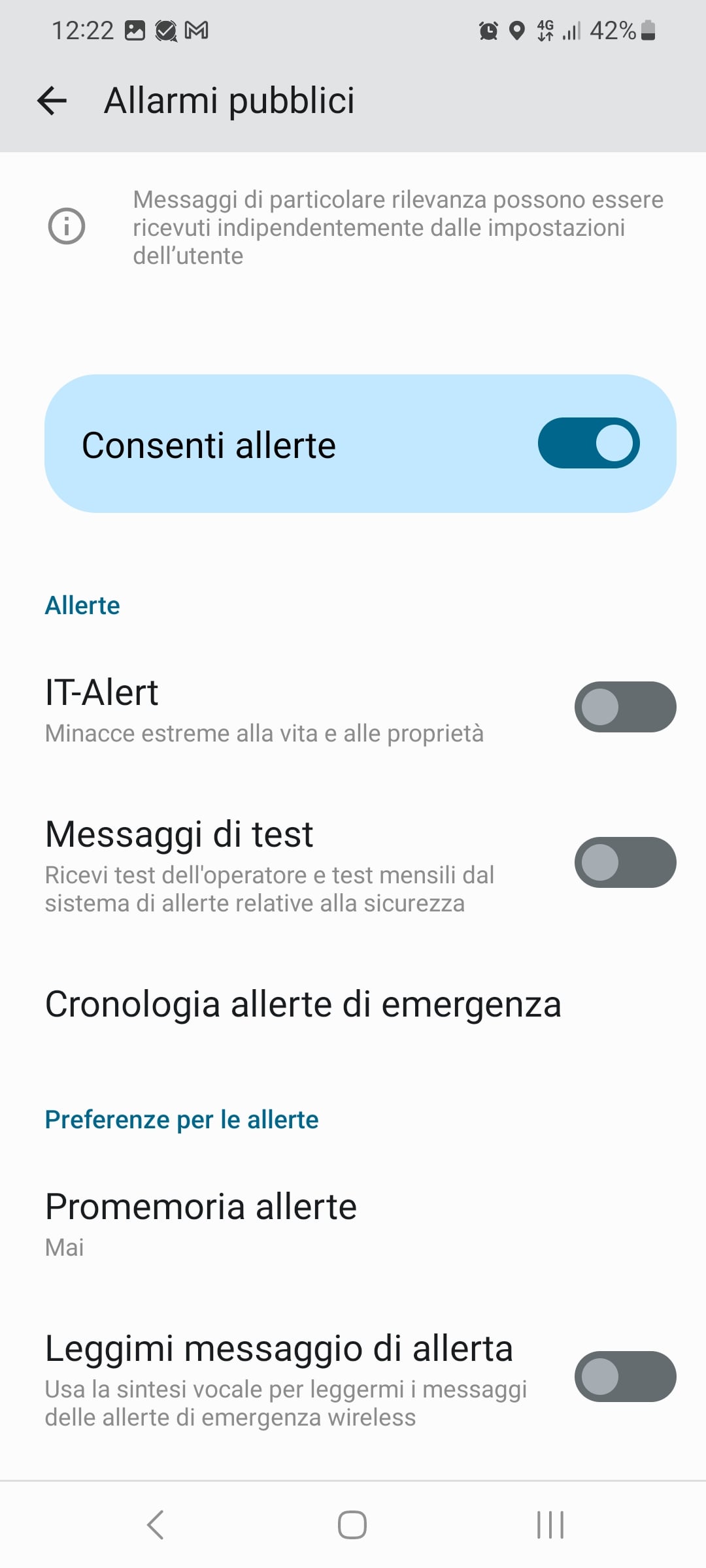This screenshot has height=1568, width=706.
Task: Tap the system home button
Action: 352,1525
